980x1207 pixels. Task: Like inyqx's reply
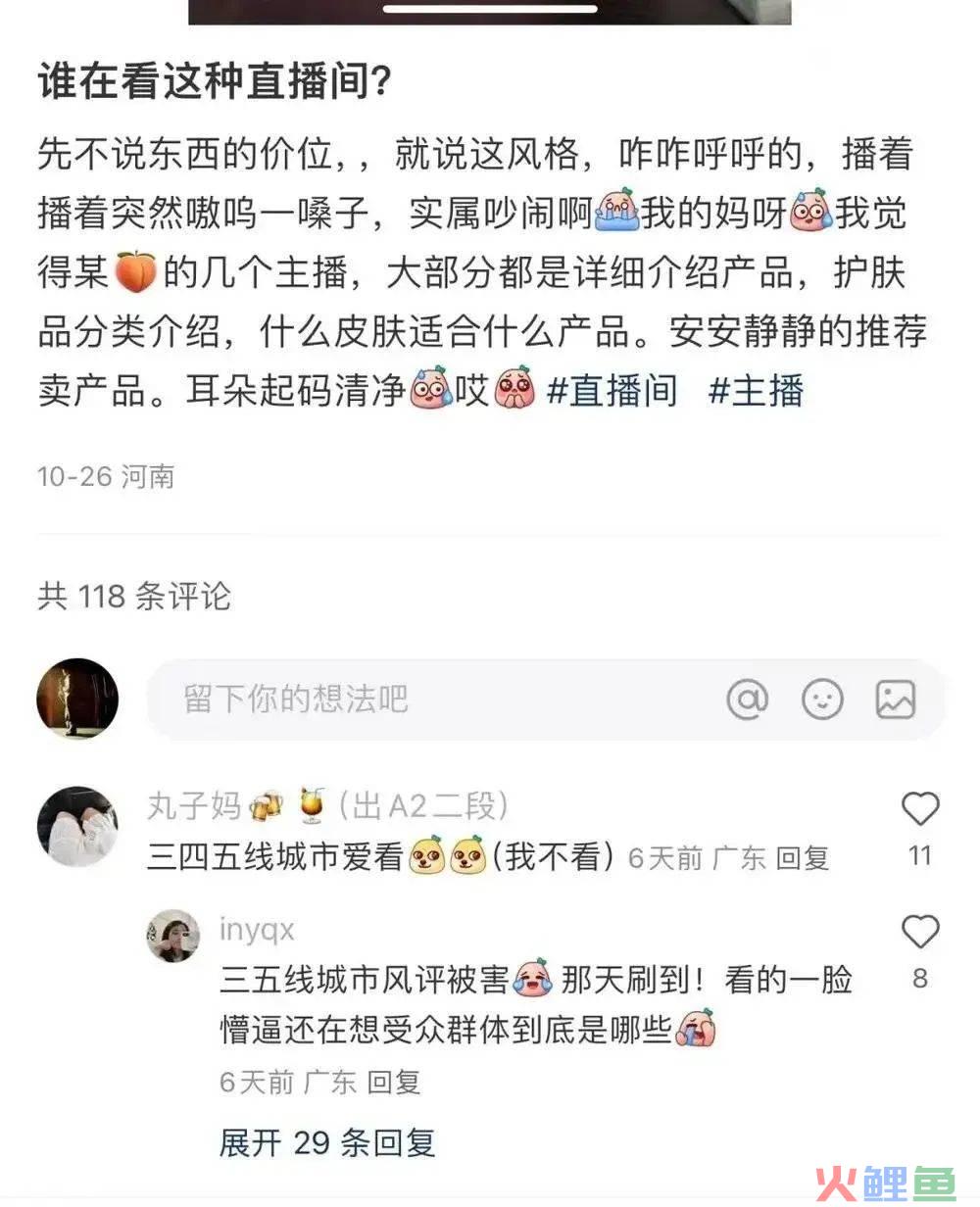[919, 934]
